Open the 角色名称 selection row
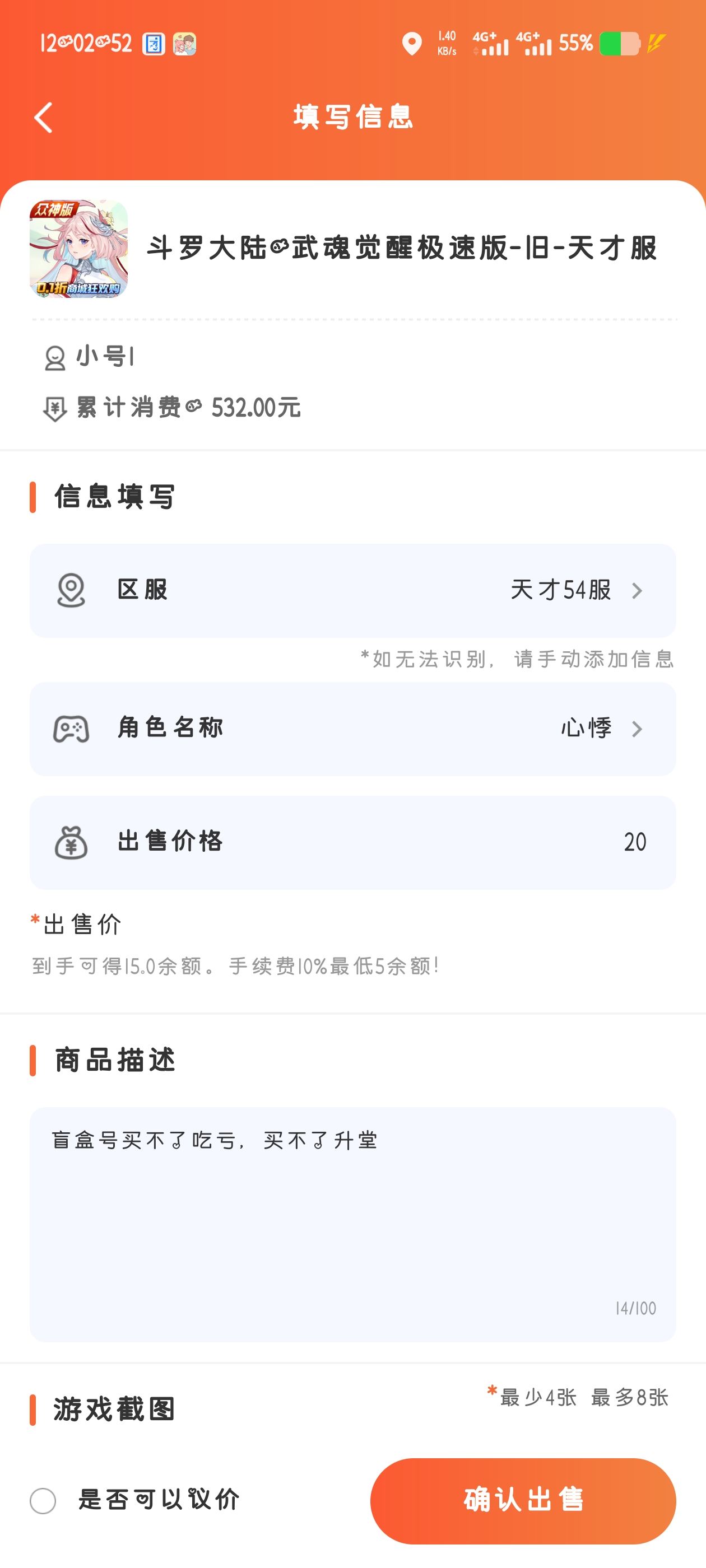The image size is (706, 1568). pos(352,729)
